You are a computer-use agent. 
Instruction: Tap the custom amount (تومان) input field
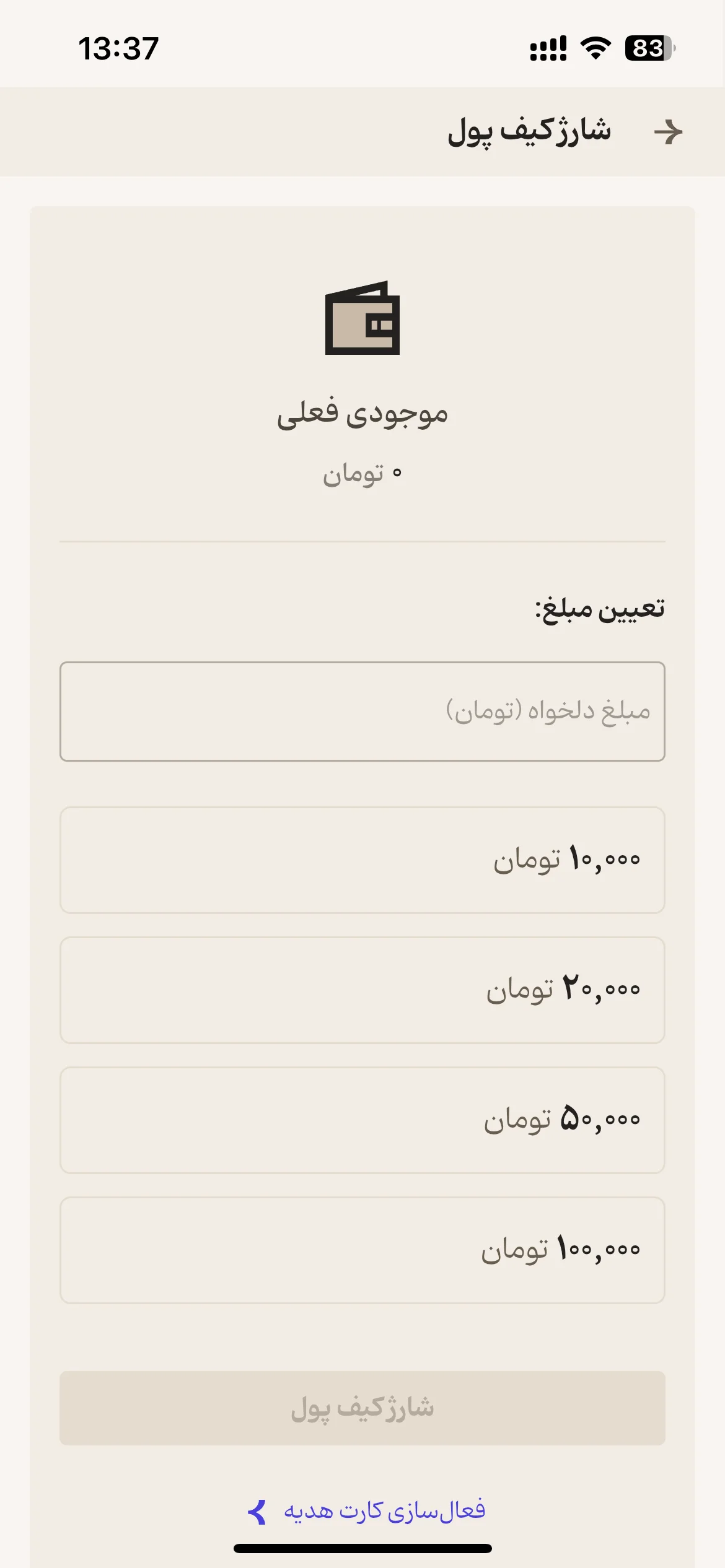(x=362, y=712)
